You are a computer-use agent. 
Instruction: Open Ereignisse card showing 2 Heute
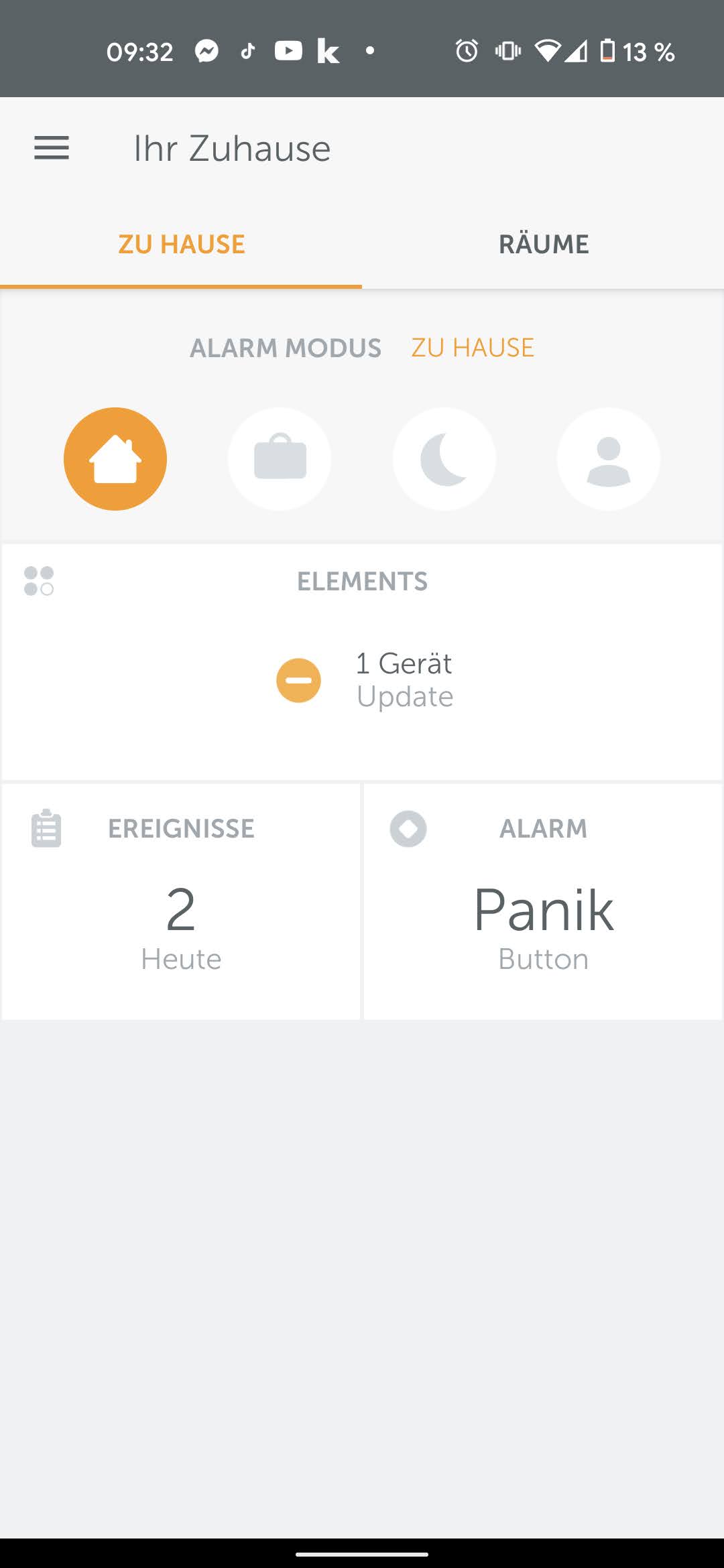(181, 901)
